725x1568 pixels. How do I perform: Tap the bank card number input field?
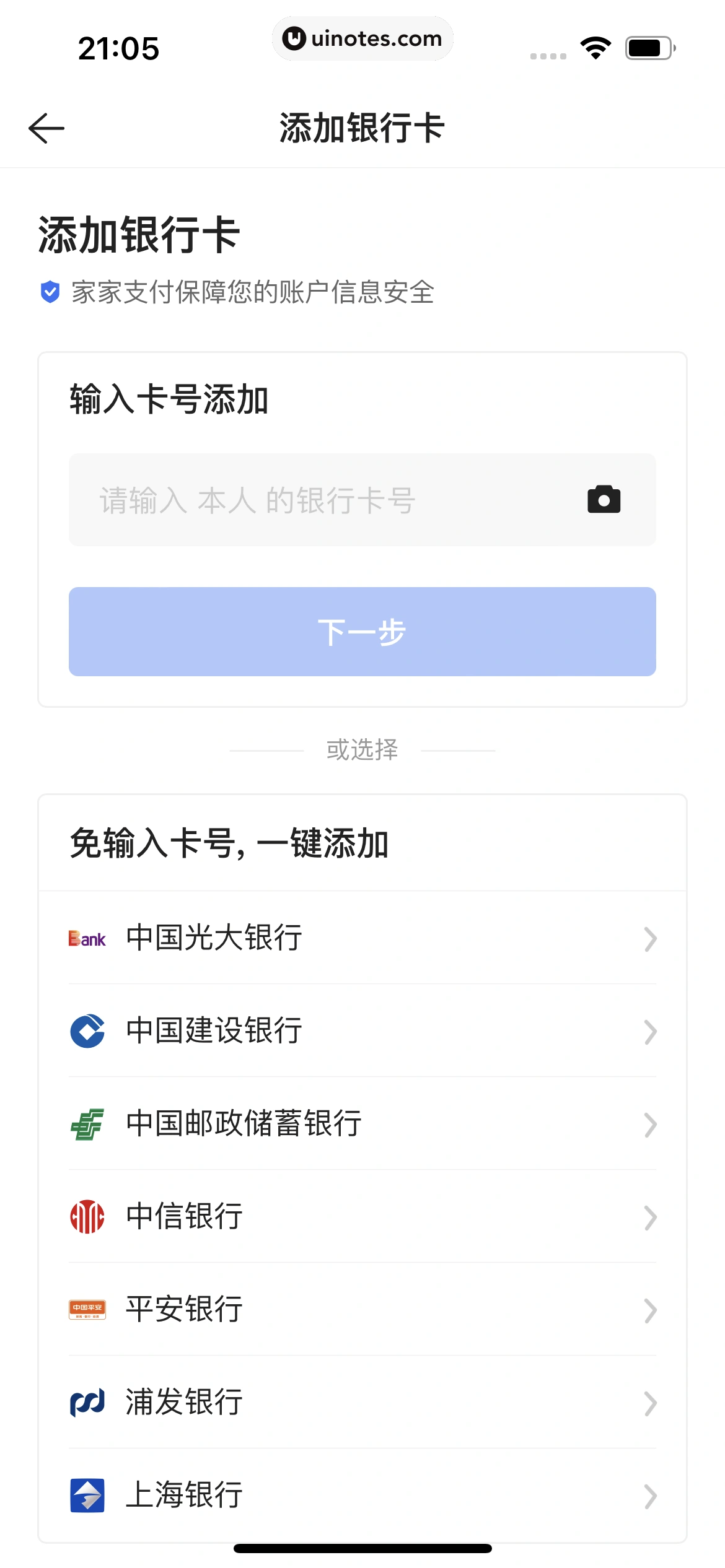[x=322, y=500]
